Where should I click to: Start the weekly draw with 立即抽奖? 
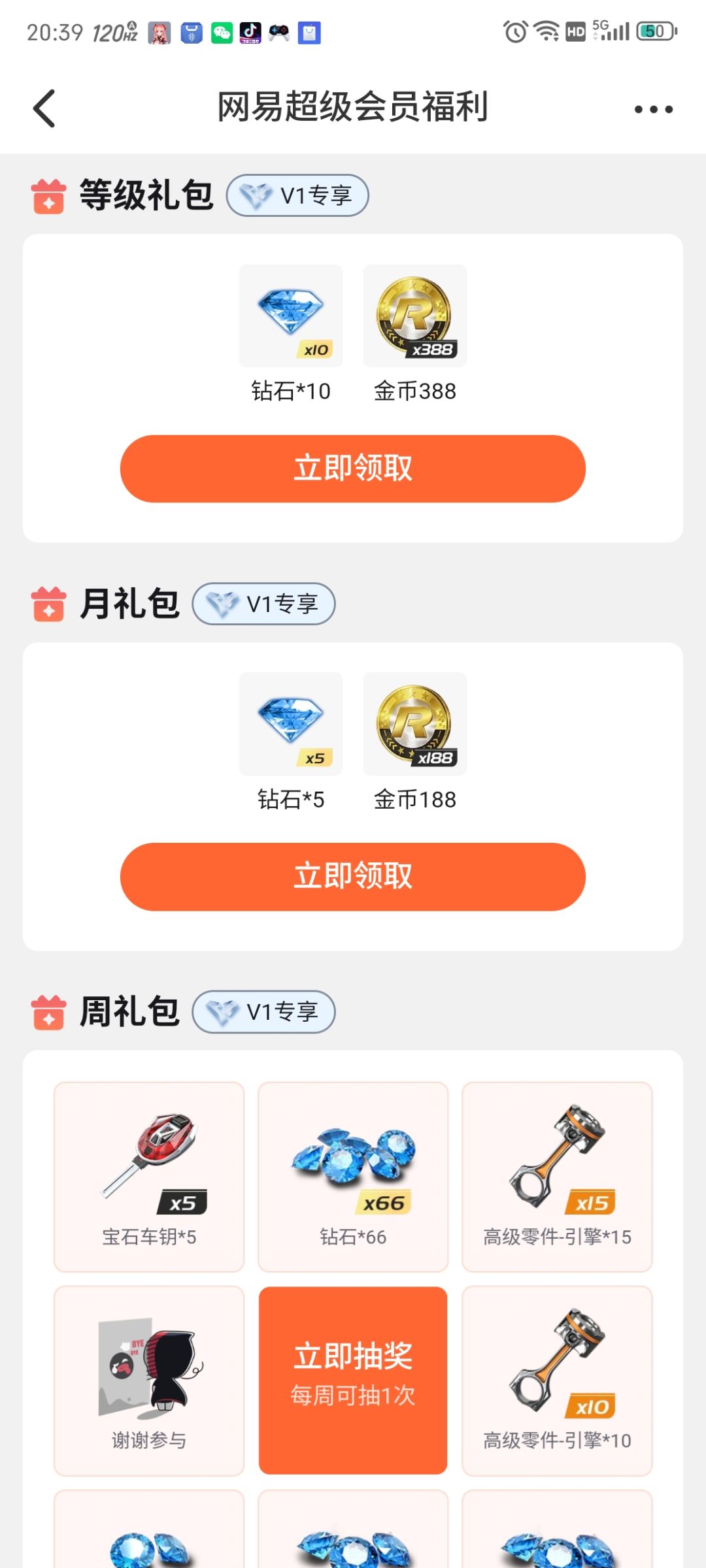click(x=353, y=1380)
